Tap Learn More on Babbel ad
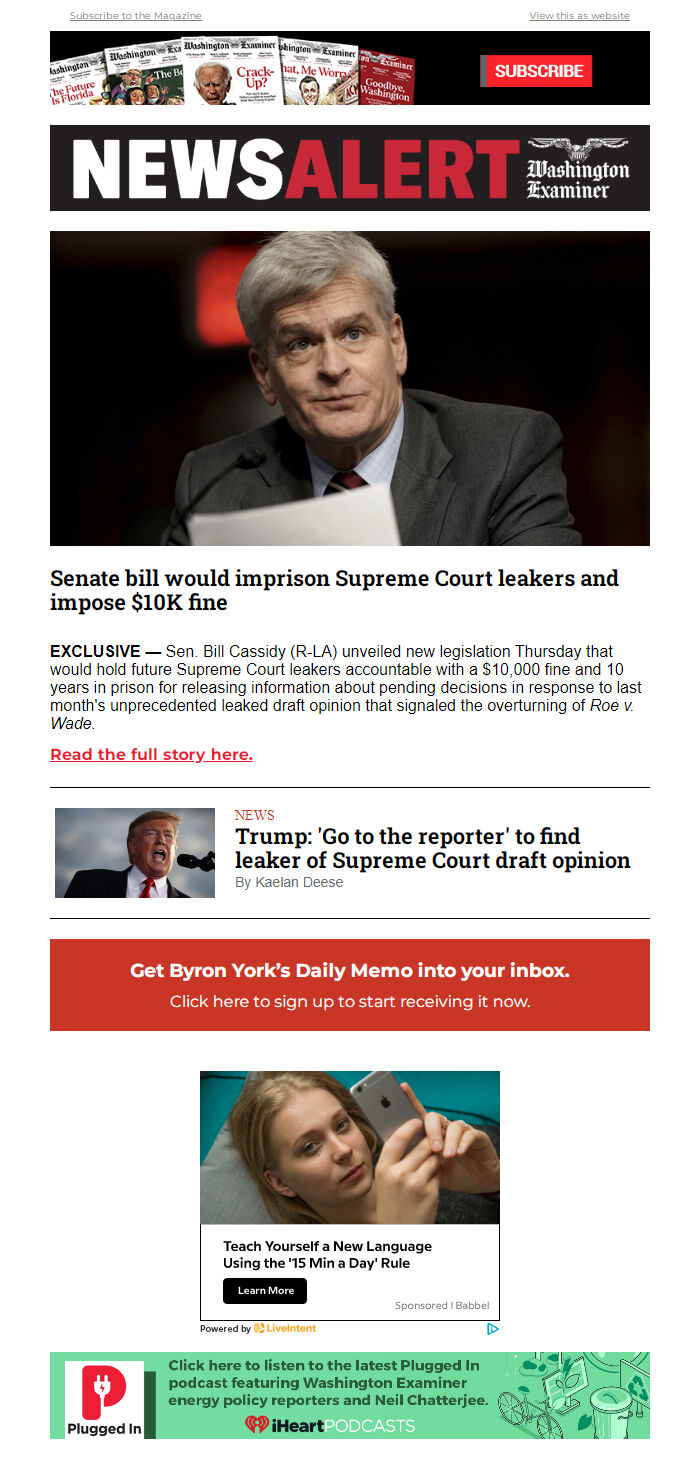The image size is (700, 1463). (x=265, y=1291)
